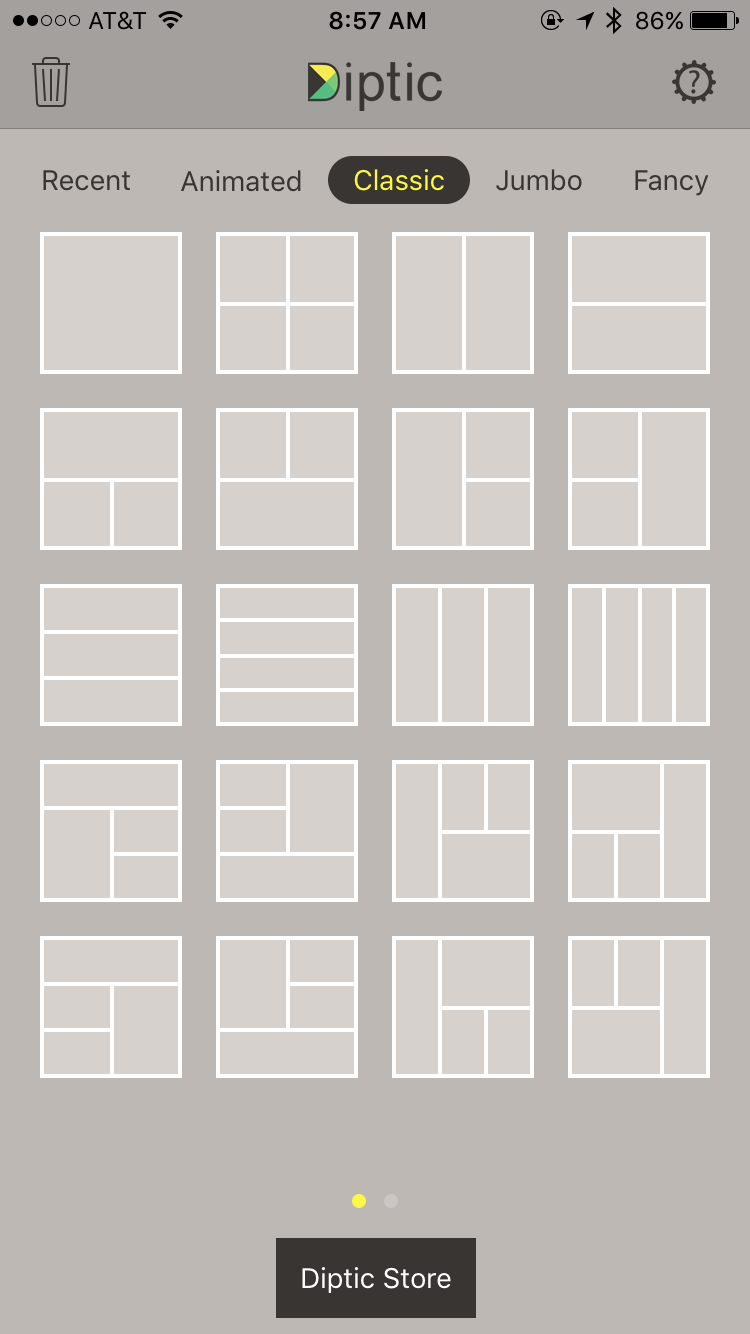Go to the second layouts page dot
750x1334 pixels.
pos(391,1201)
